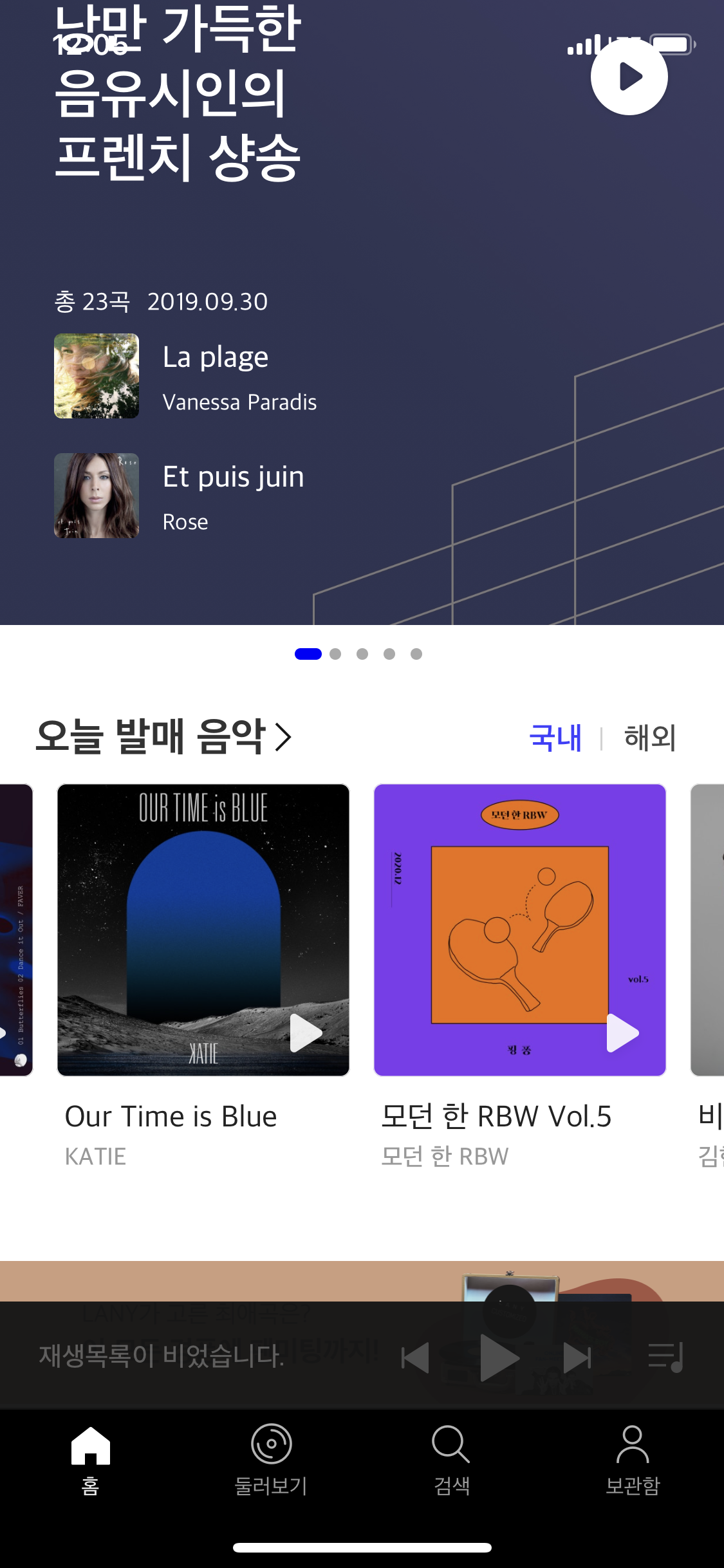Tap play in the mini player
Screen dimensions: 724x1568
click(x=499, y=1358)
